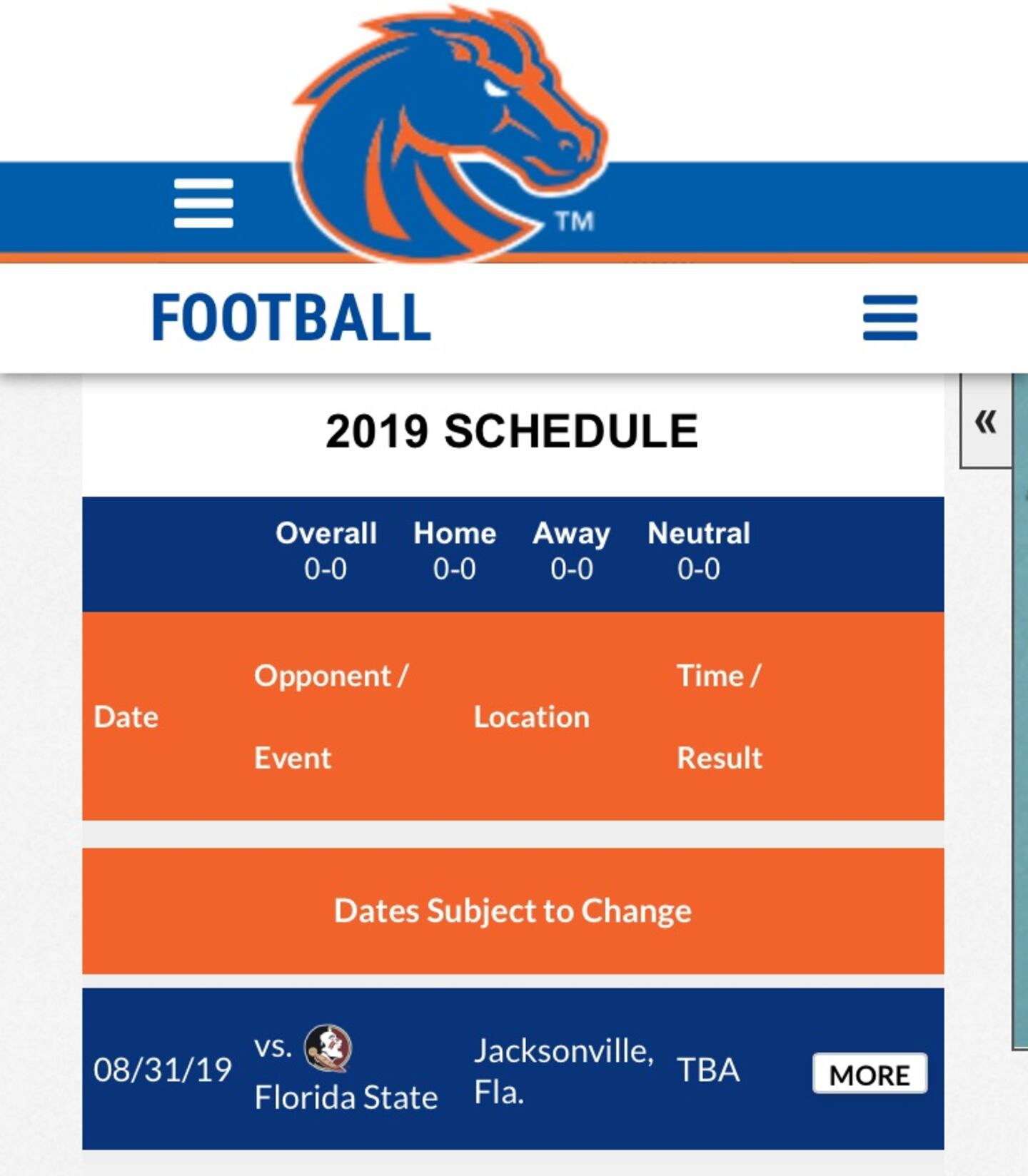
Task: Open the main site hamburger menu
Action: tap(203, 203)
